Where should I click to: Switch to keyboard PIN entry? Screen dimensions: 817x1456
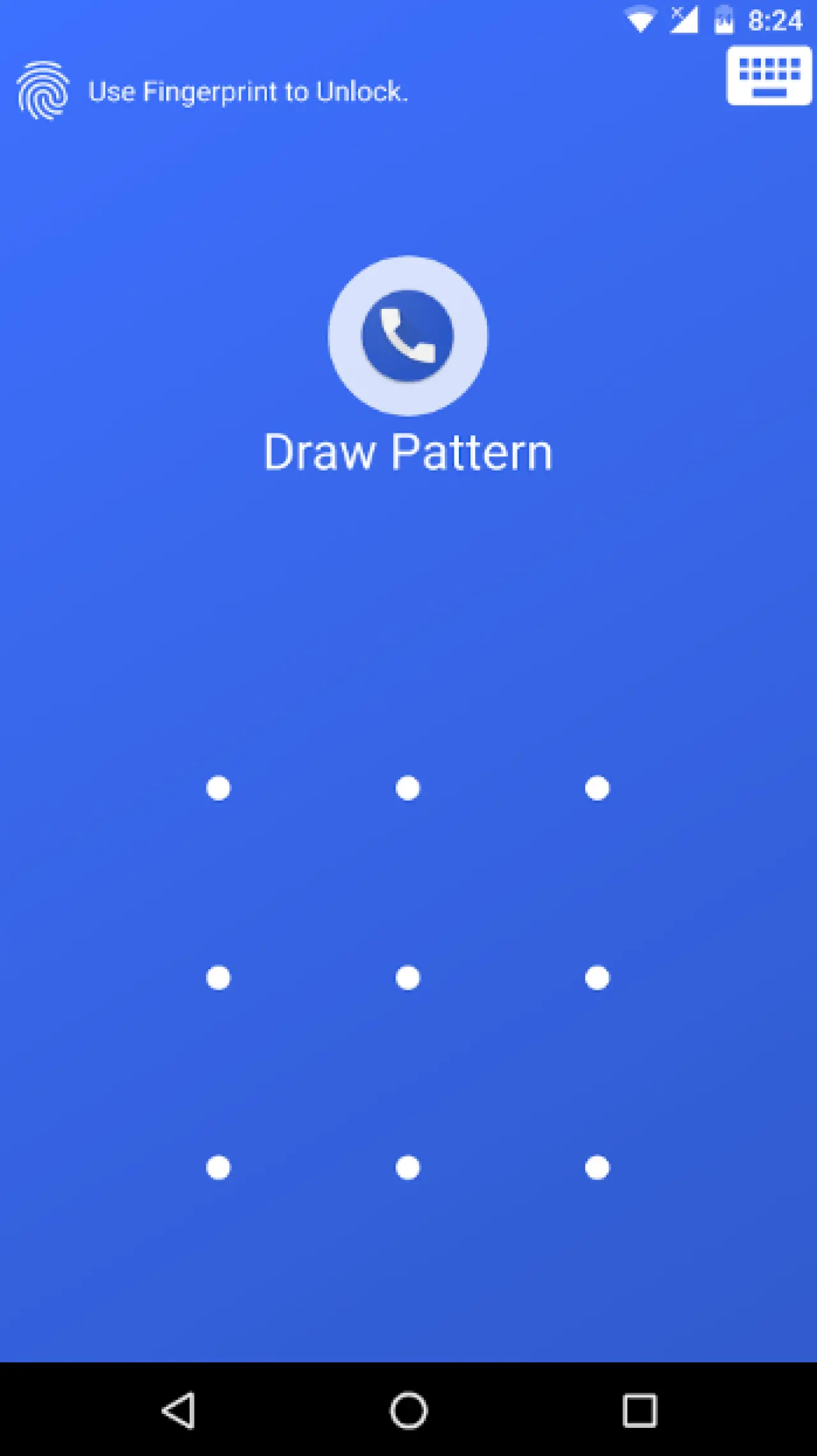tap(768, 76)
